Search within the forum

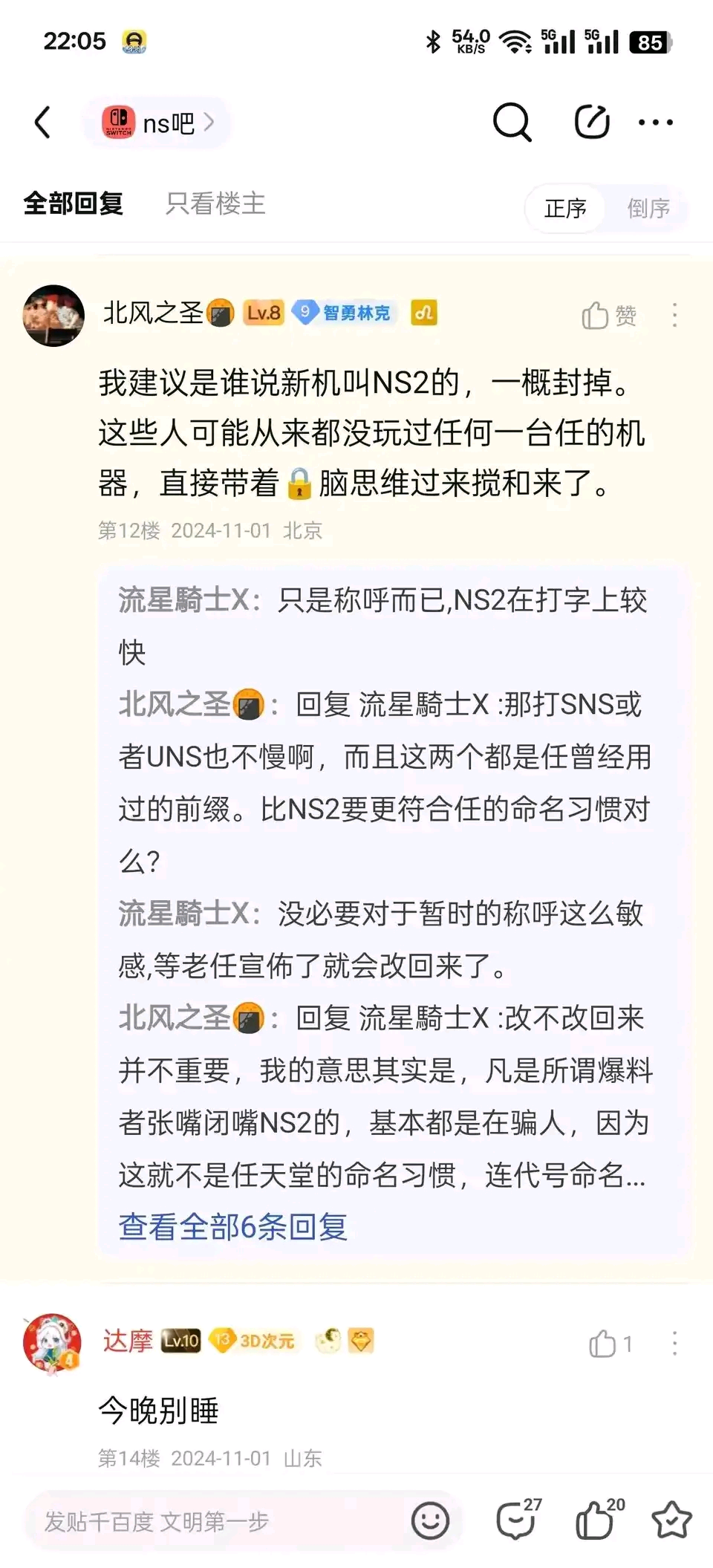(512, 123)
